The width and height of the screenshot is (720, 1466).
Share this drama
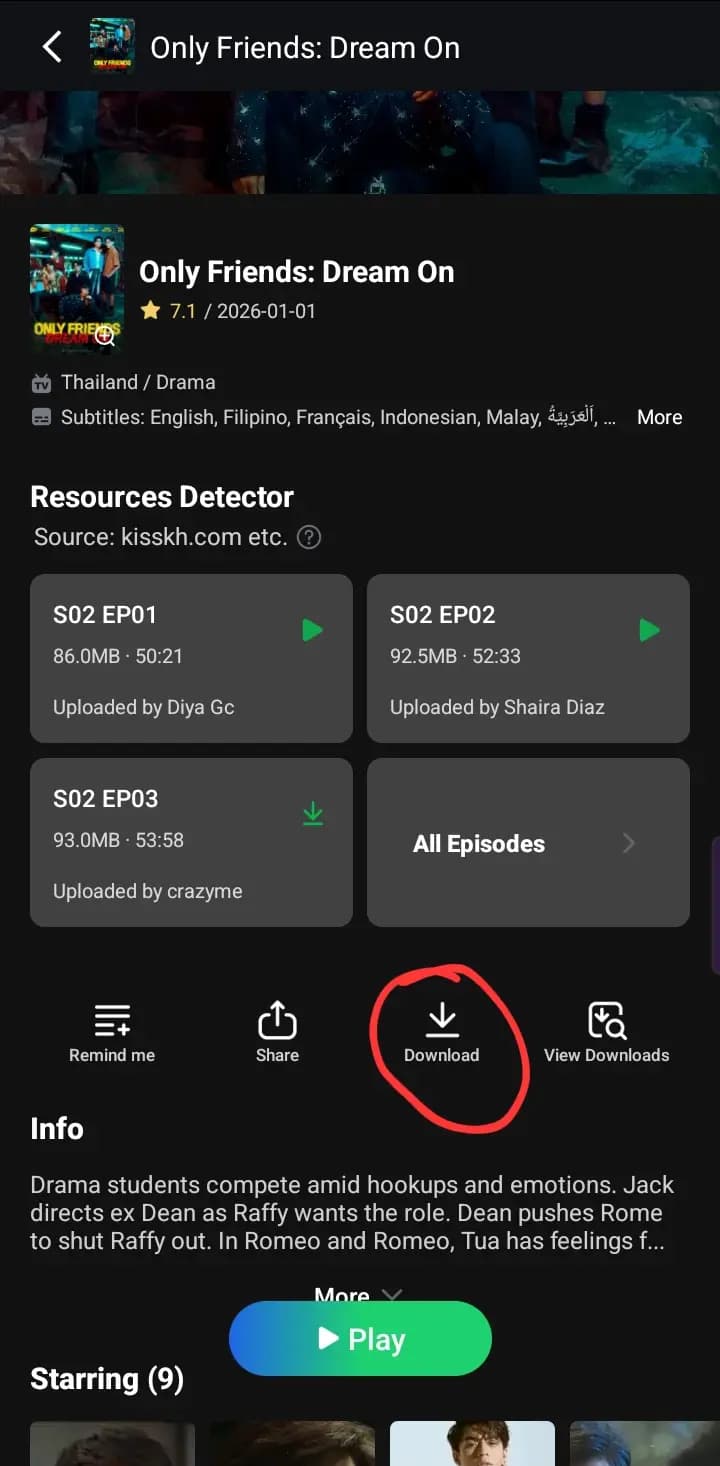pos(277,1033)
